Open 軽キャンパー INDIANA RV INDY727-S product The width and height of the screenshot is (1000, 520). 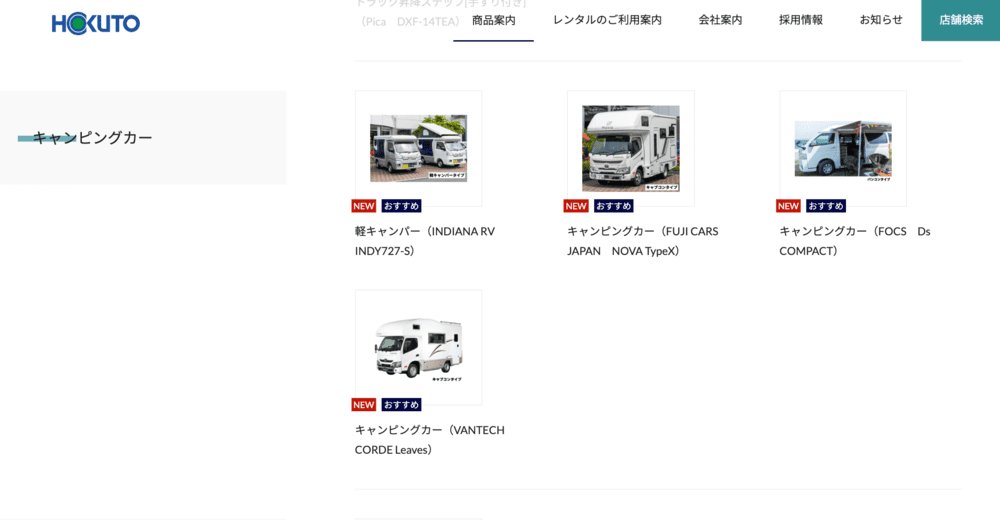tap(418, 149)
